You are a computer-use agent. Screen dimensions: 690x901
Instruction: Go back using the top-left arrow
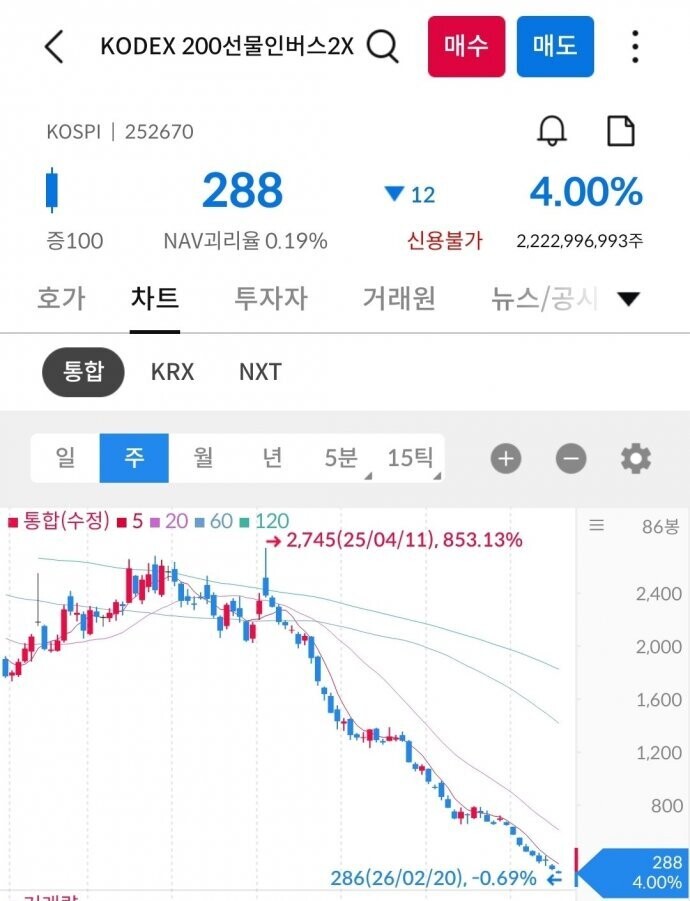tap(54, 47)
